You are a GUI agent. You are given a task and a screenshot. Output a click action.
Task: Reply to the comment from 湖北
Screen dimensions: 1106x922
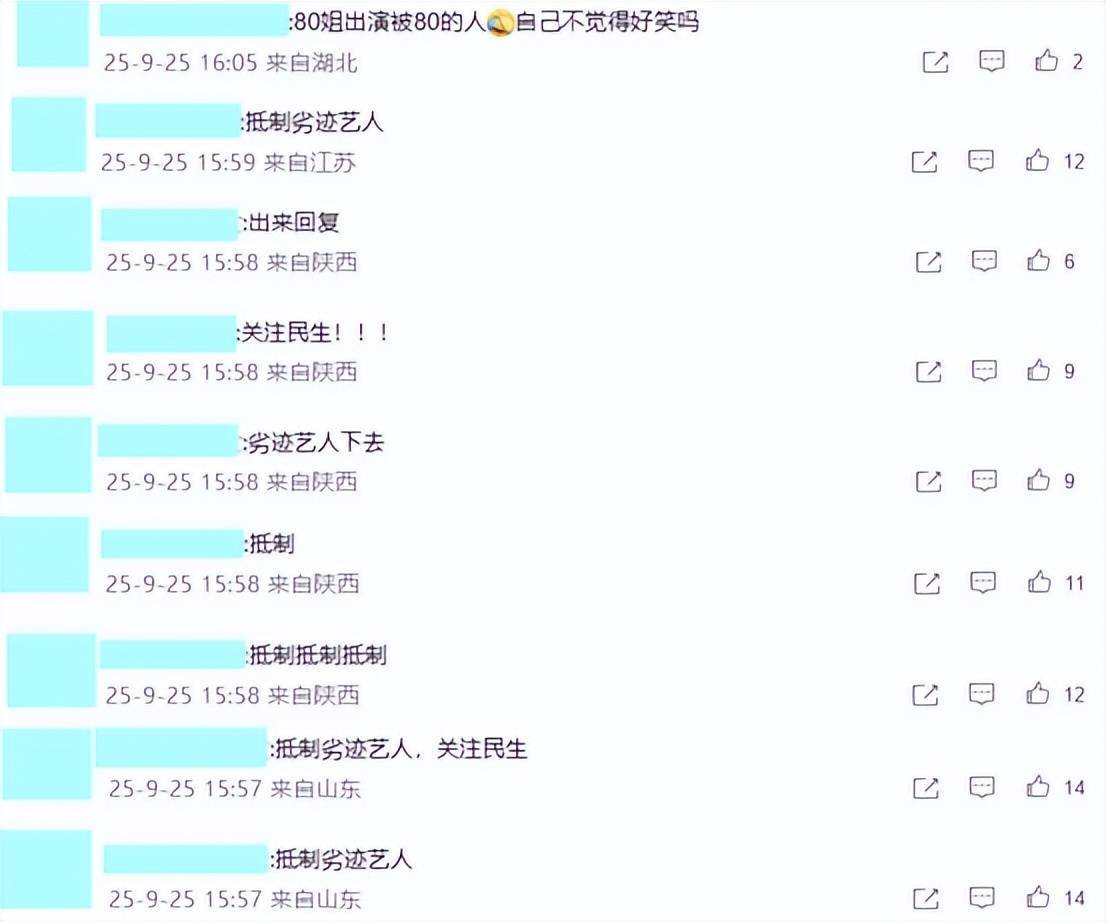pos(991,61)
